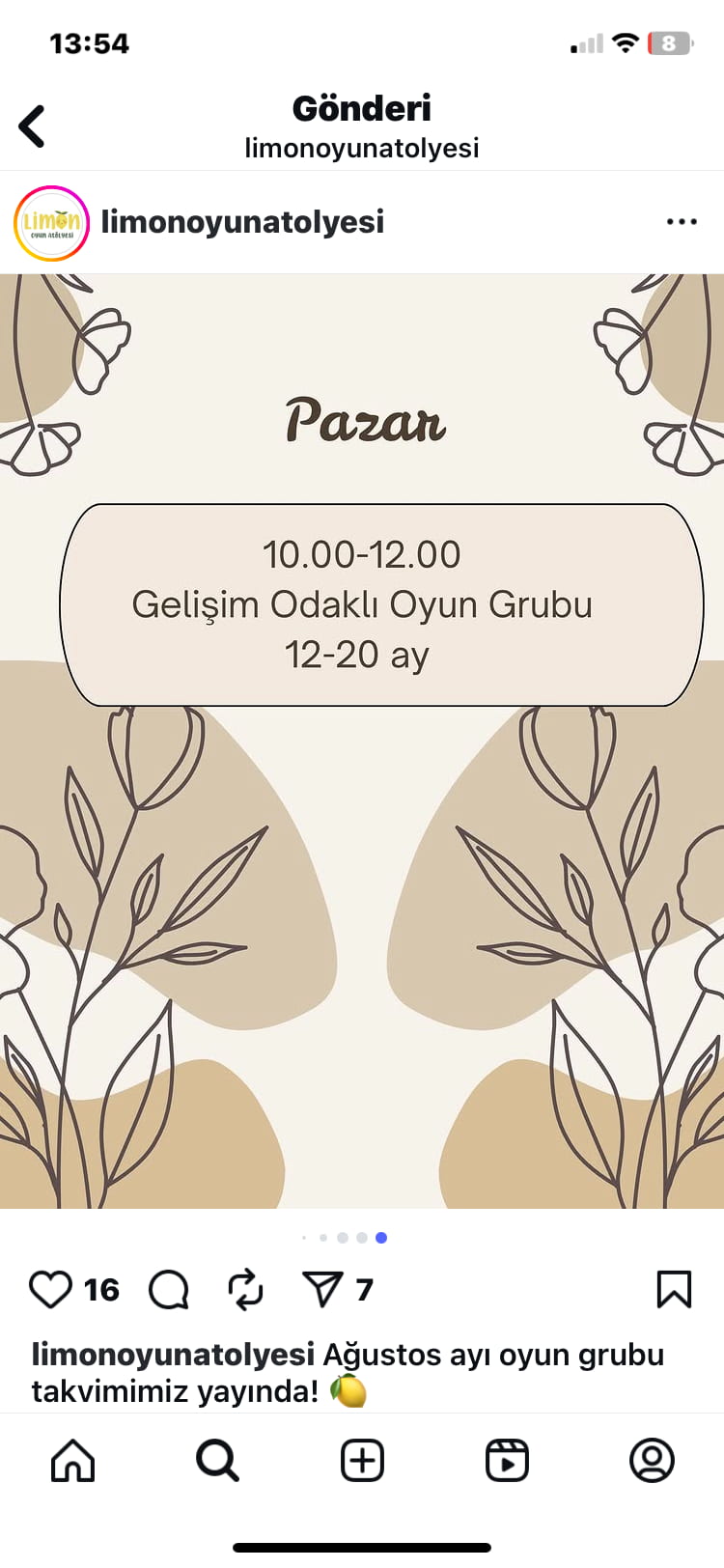Repost this post
The image size is (724, 1568).
[x=245, y=1289]
